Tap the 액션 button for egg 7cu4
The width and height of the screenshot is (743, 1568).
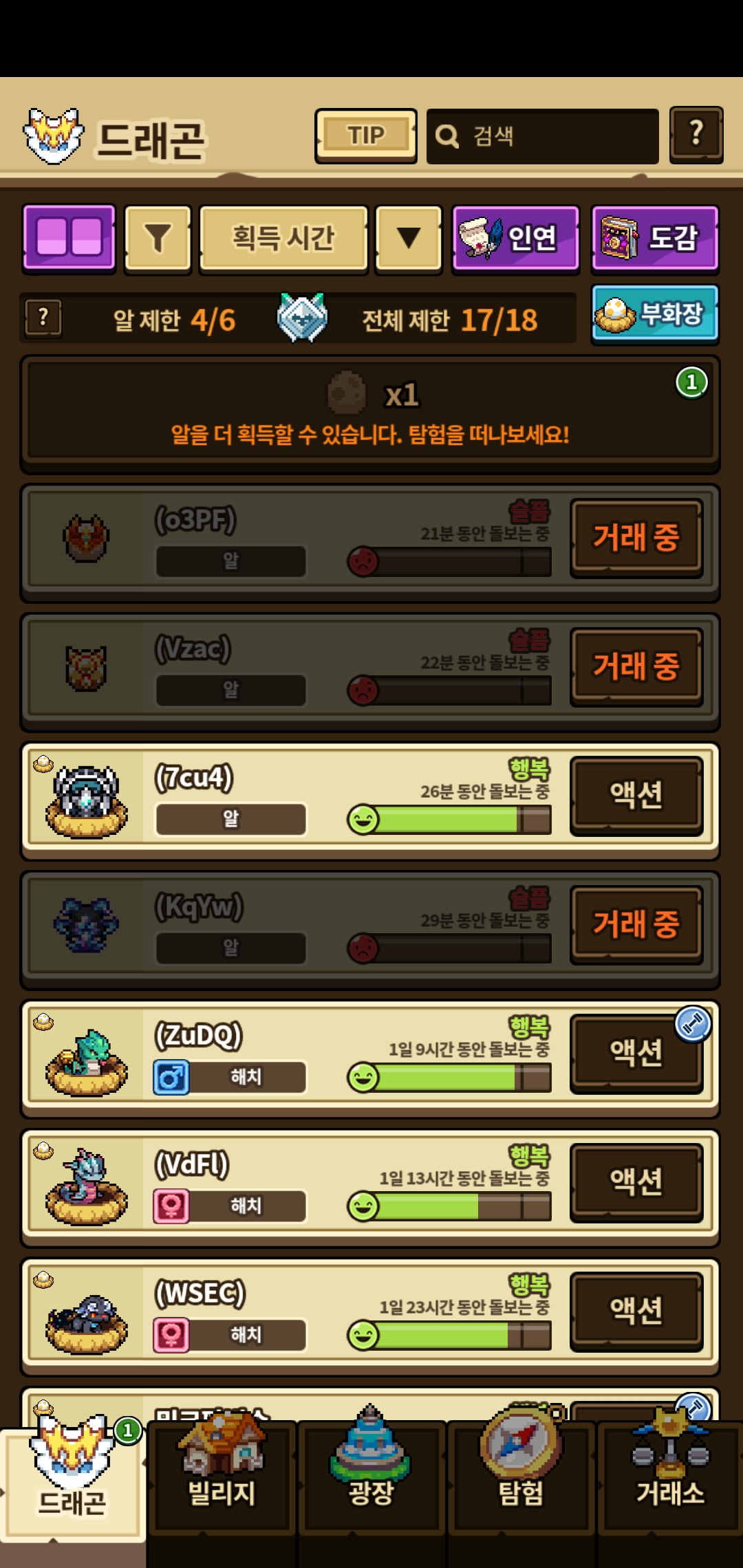tap(636, 795)
